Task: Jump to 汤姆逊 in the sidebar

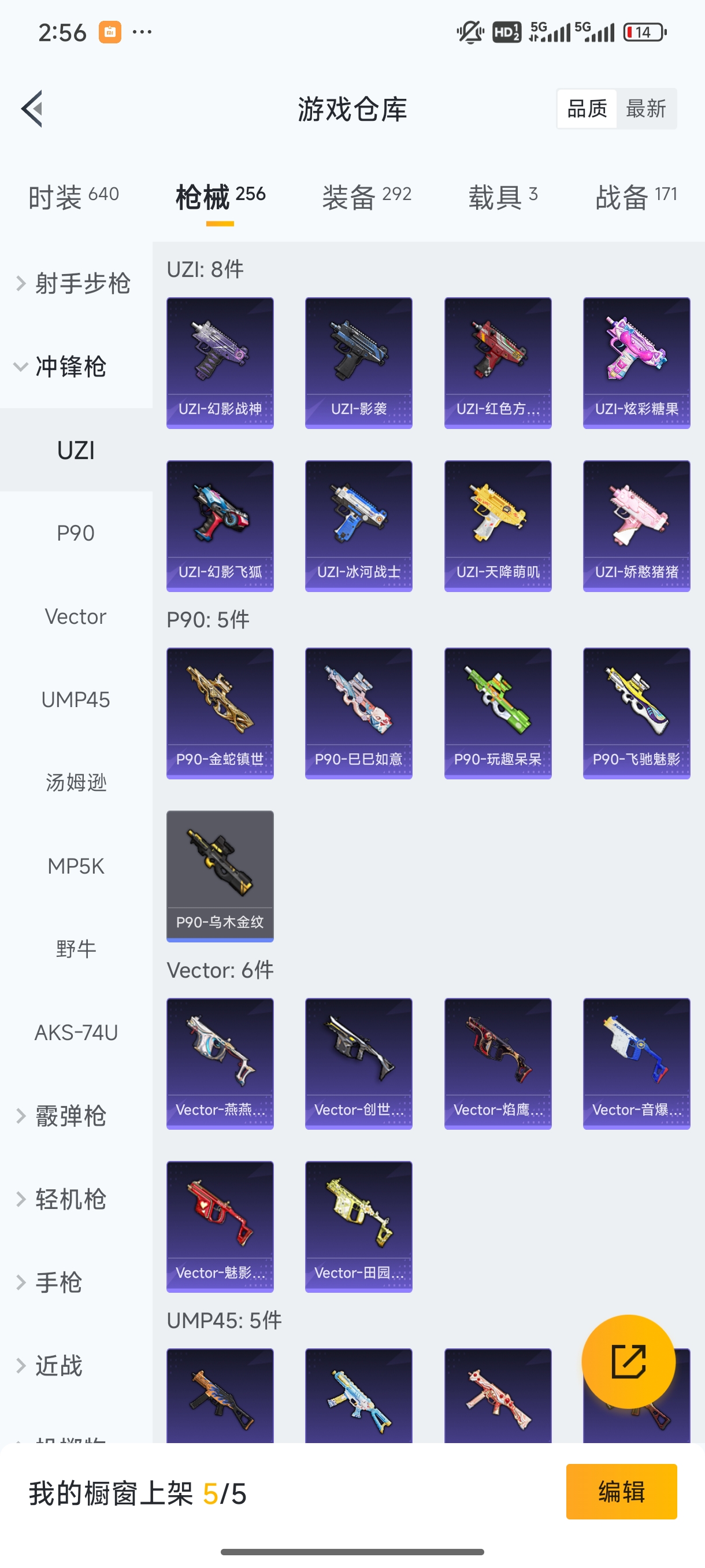Action: [76, 783]
